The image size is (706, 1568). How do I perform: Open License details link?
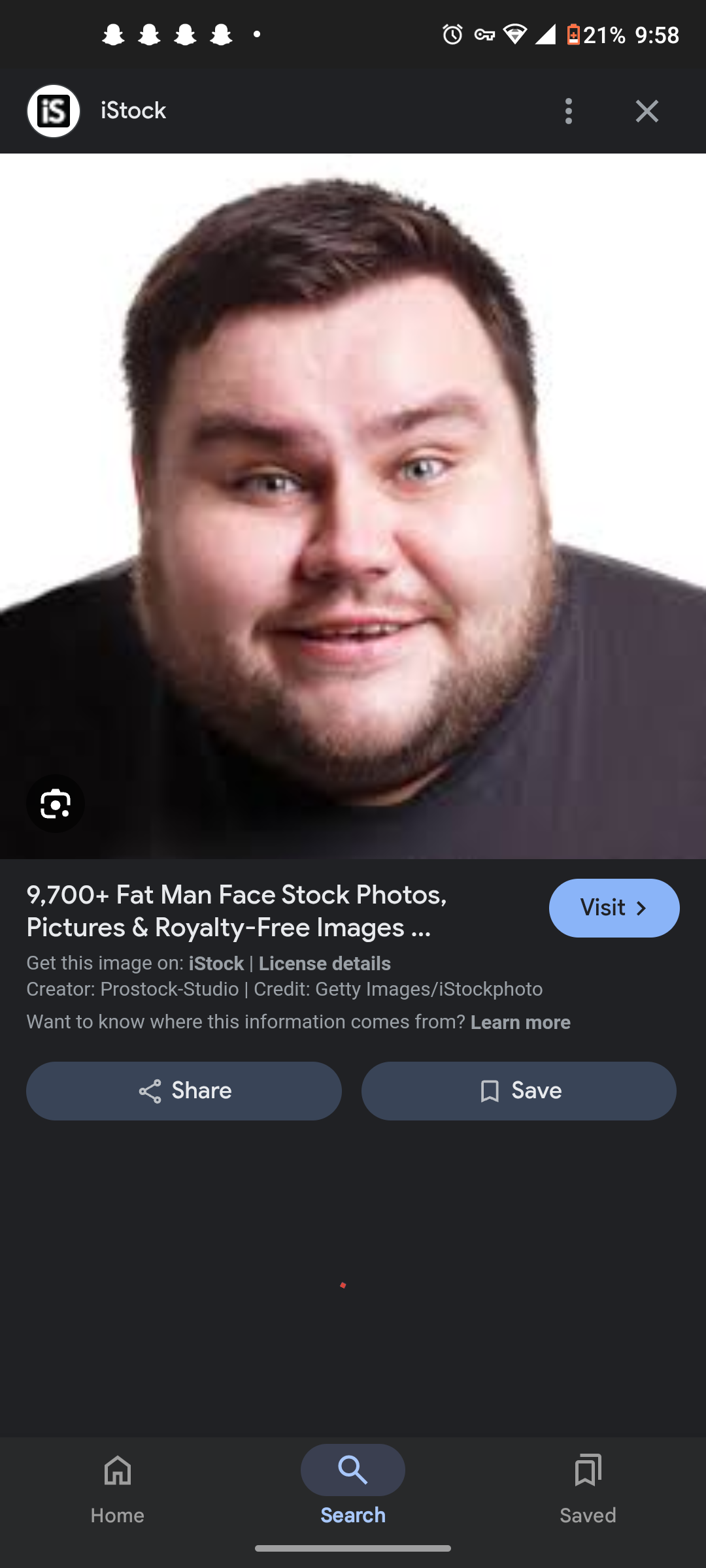click(324, 964)
